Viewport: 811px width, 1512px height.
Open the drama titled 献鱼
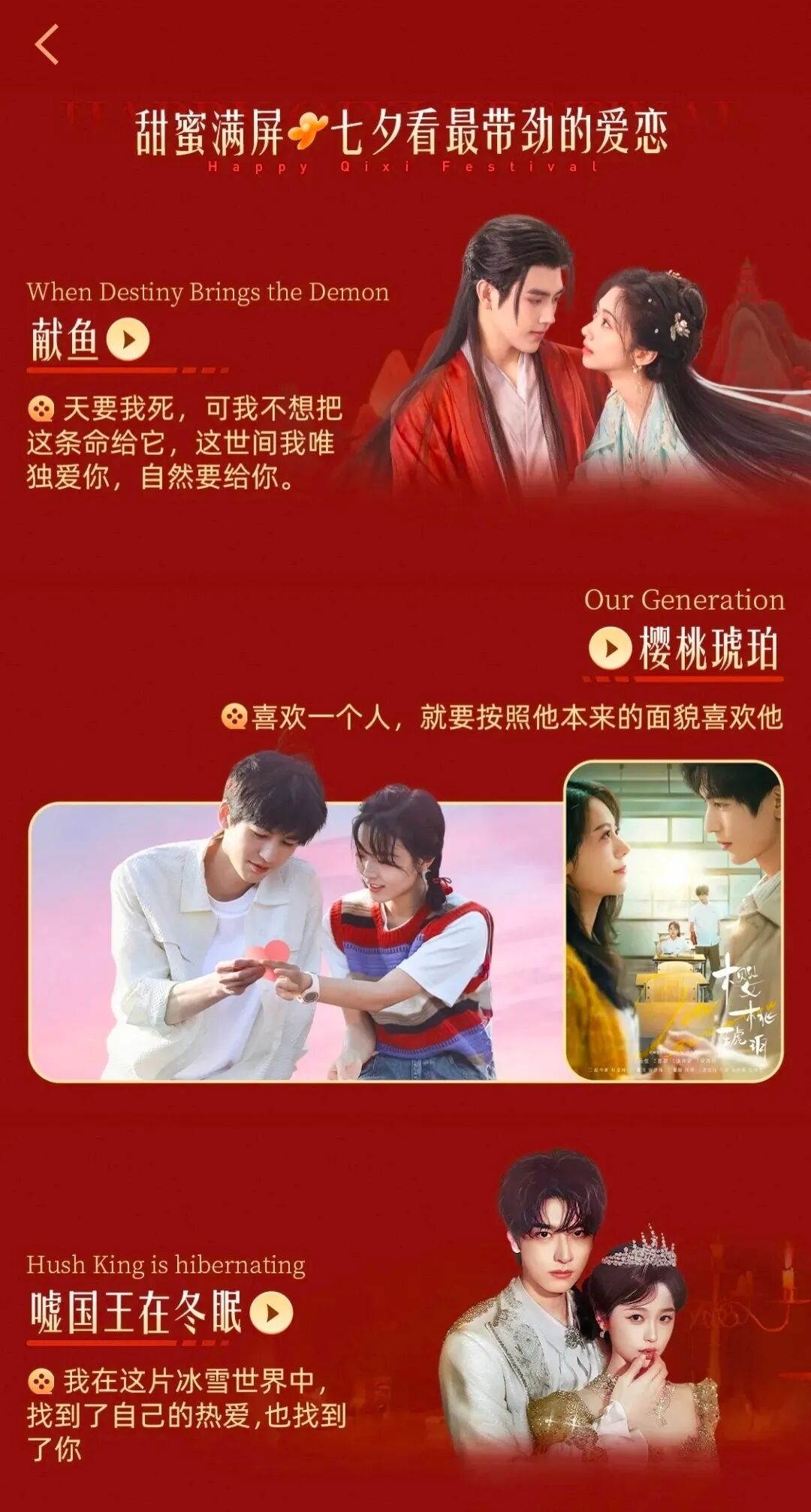pyautogui.click(x=62, y=338)
